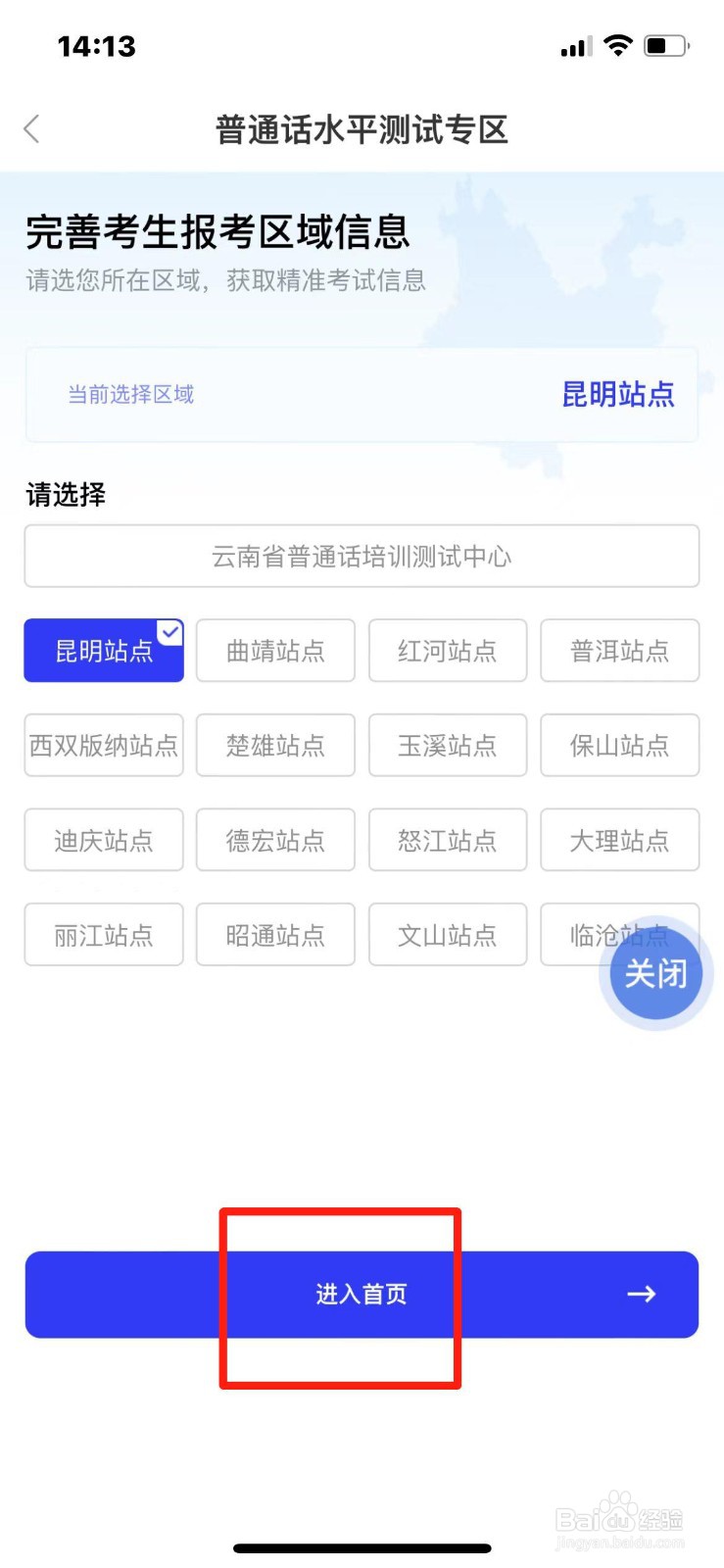The height and width of the screenshot is (1568, 724).
Task: Deselect the currently selected 昆明站点
Action: tap(103, 651)
